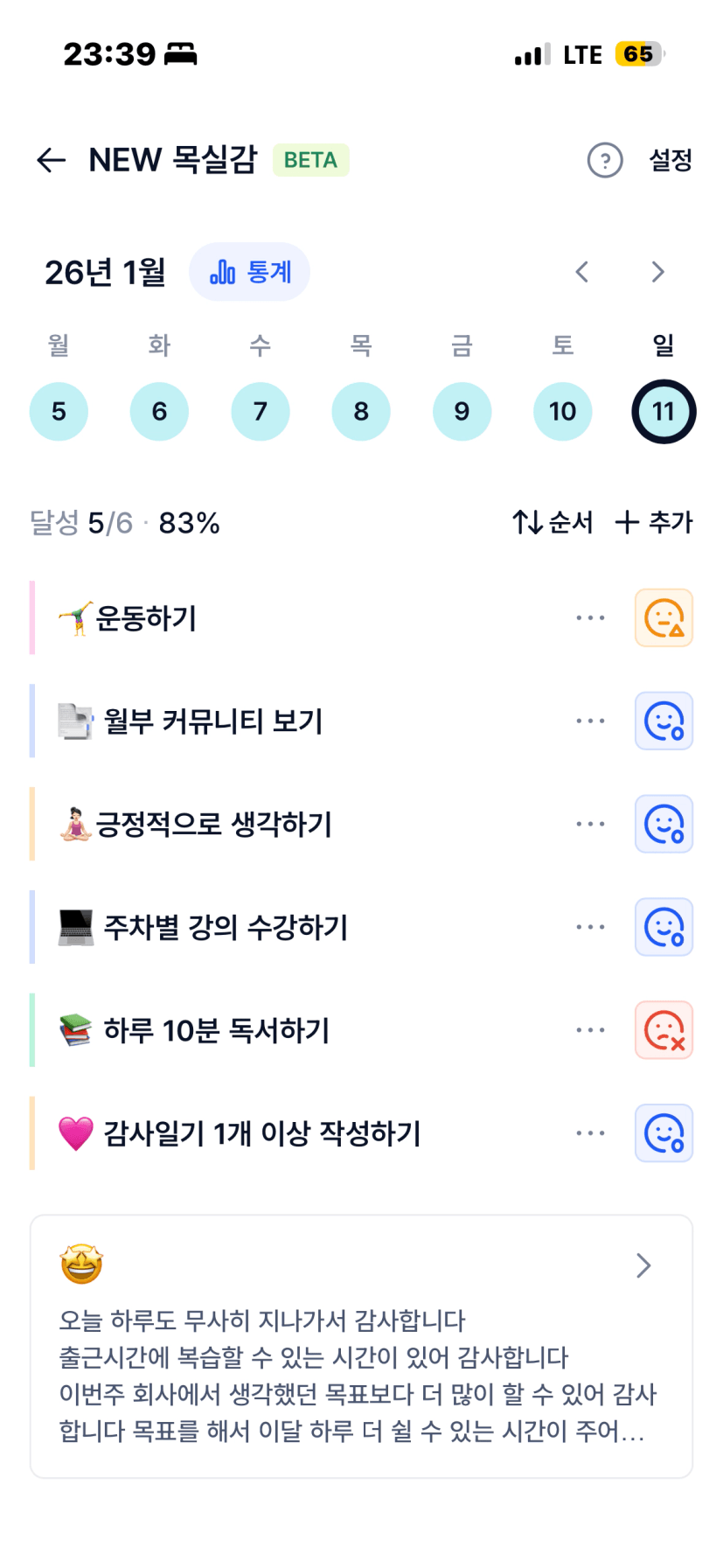Open the gratitude diary entry card
Viewport: 723px width, 1568px height.
click(x=361, y=1347)
